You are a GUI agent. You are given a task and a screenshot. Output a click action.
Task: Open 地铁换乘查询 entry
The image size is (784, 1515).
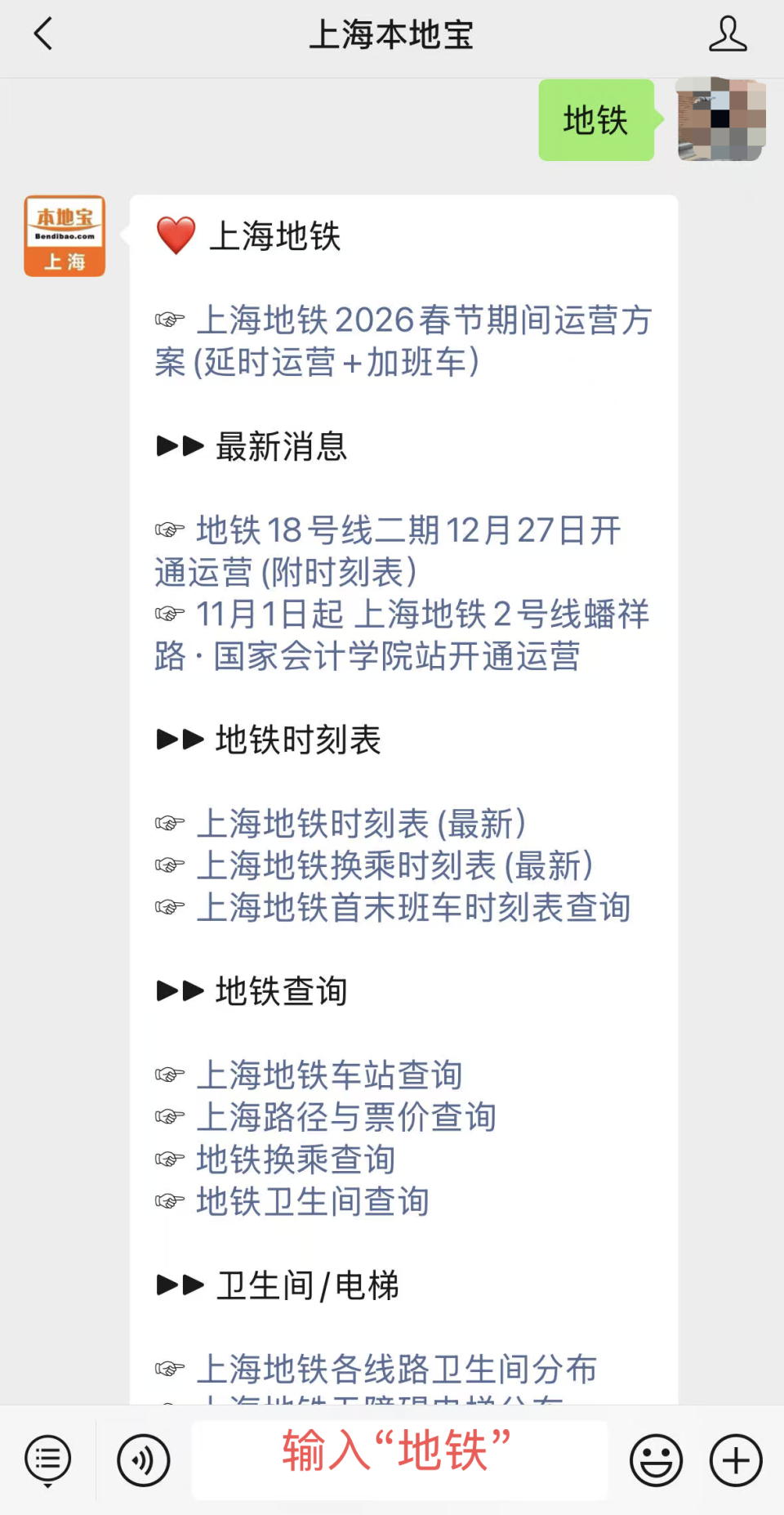tap(296, 1159)
